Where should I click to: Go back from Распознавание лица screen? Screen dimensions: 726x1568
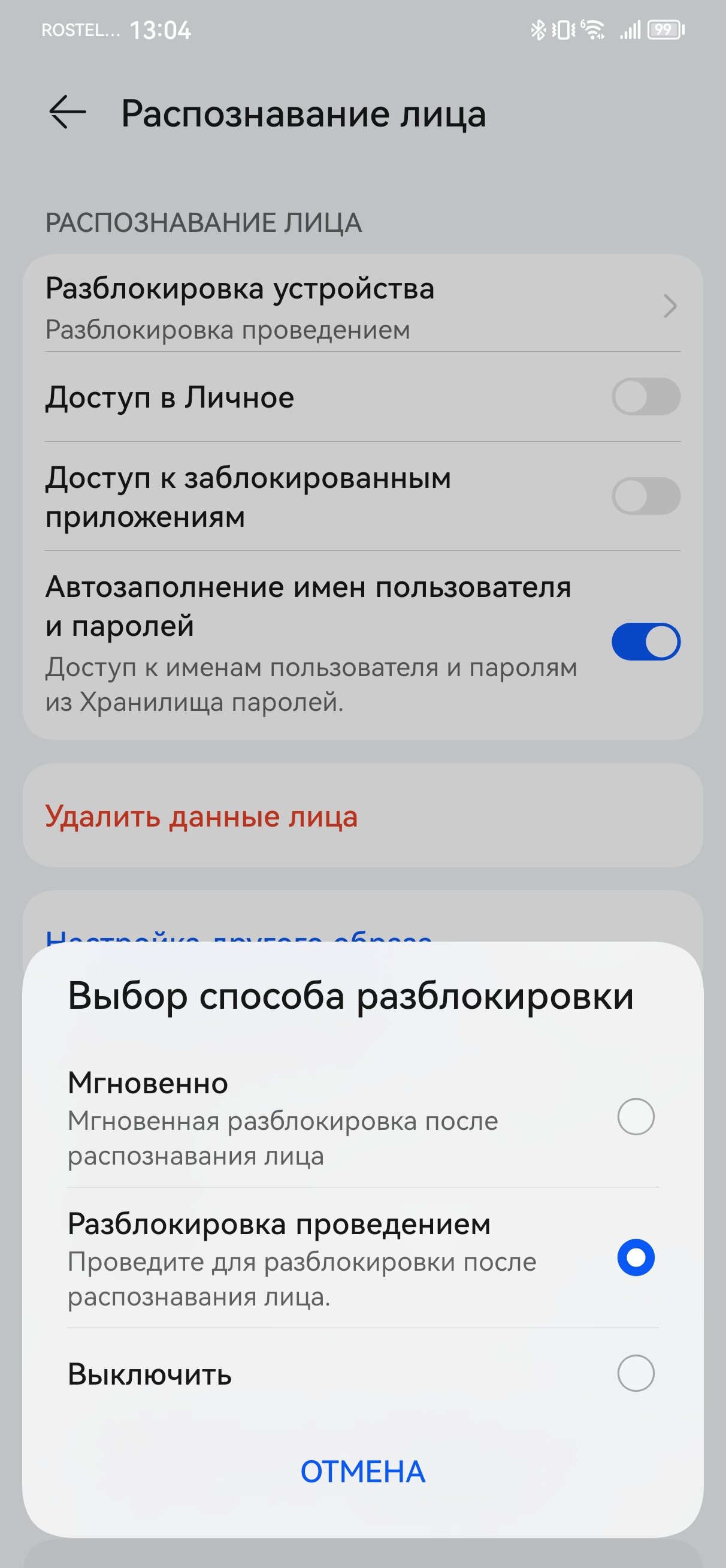pyautogui.click(x=67, y=113)
